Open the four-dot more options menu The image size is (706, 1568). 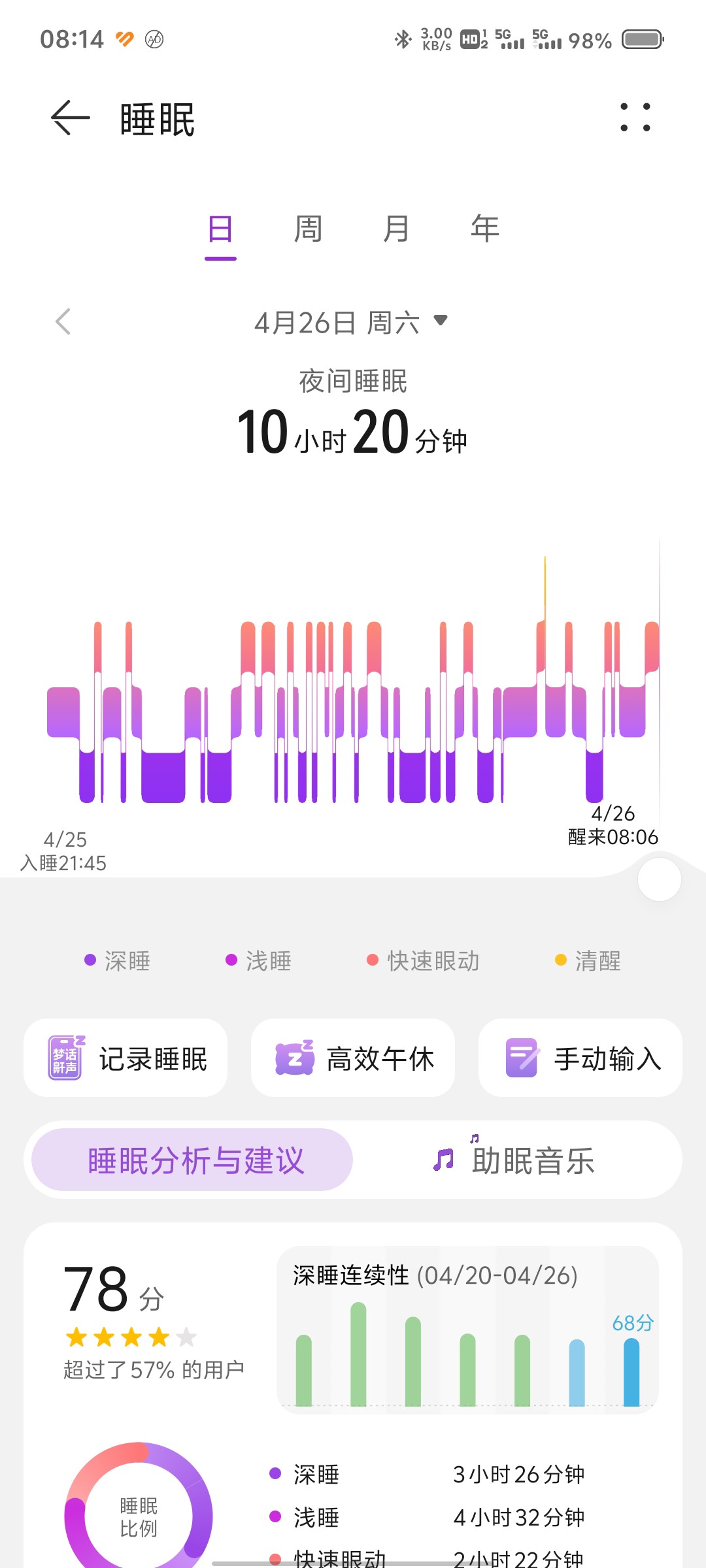click(x=635, y=118)
